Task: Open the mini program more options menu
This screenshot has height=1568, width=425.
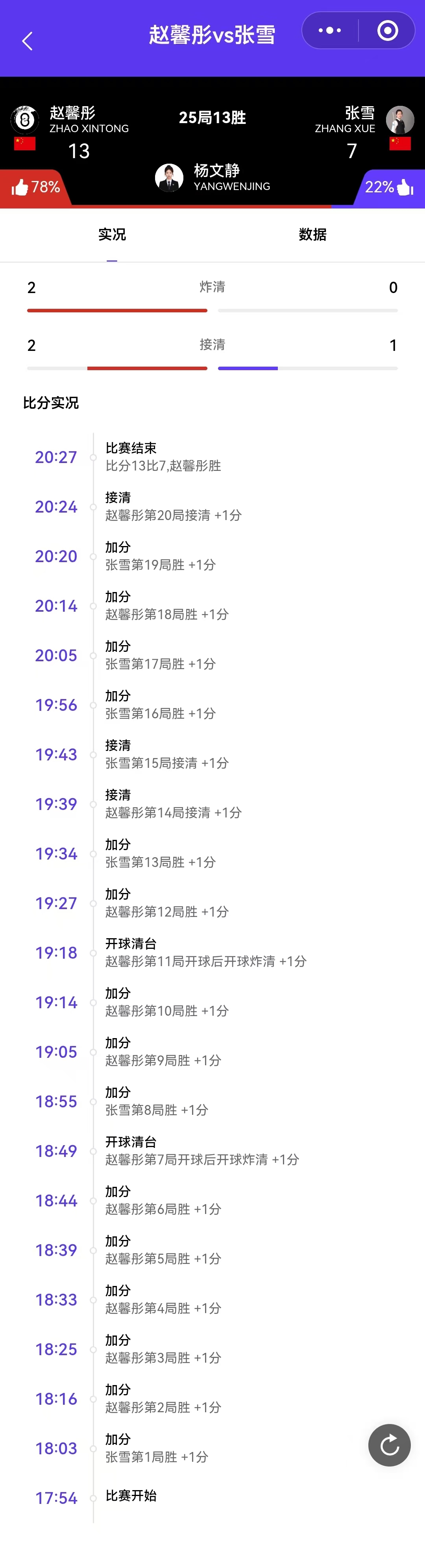Action: click(329, 30)
